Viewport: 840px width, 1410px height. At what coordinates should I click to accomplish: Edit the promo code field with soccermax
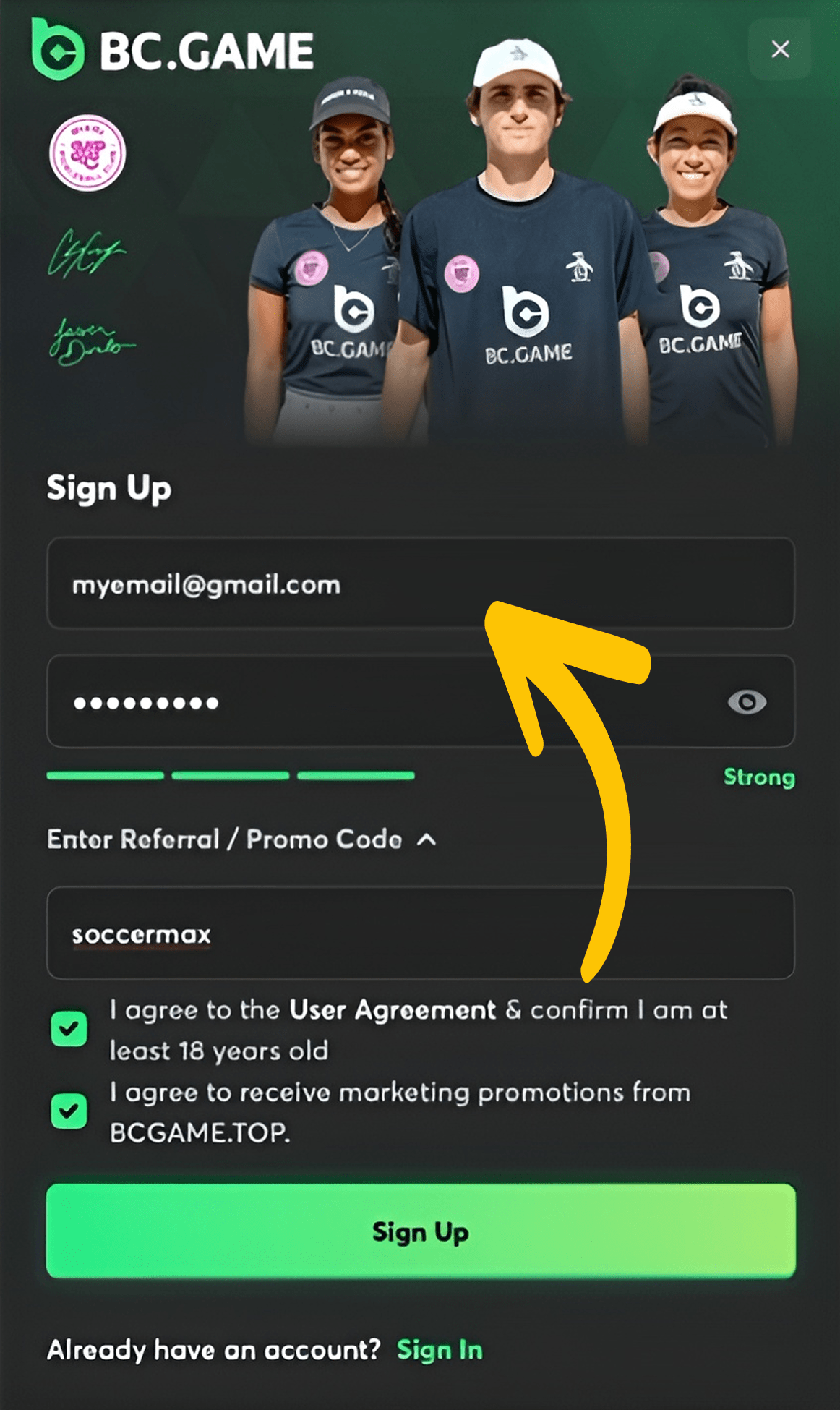(x=419, y=933)
